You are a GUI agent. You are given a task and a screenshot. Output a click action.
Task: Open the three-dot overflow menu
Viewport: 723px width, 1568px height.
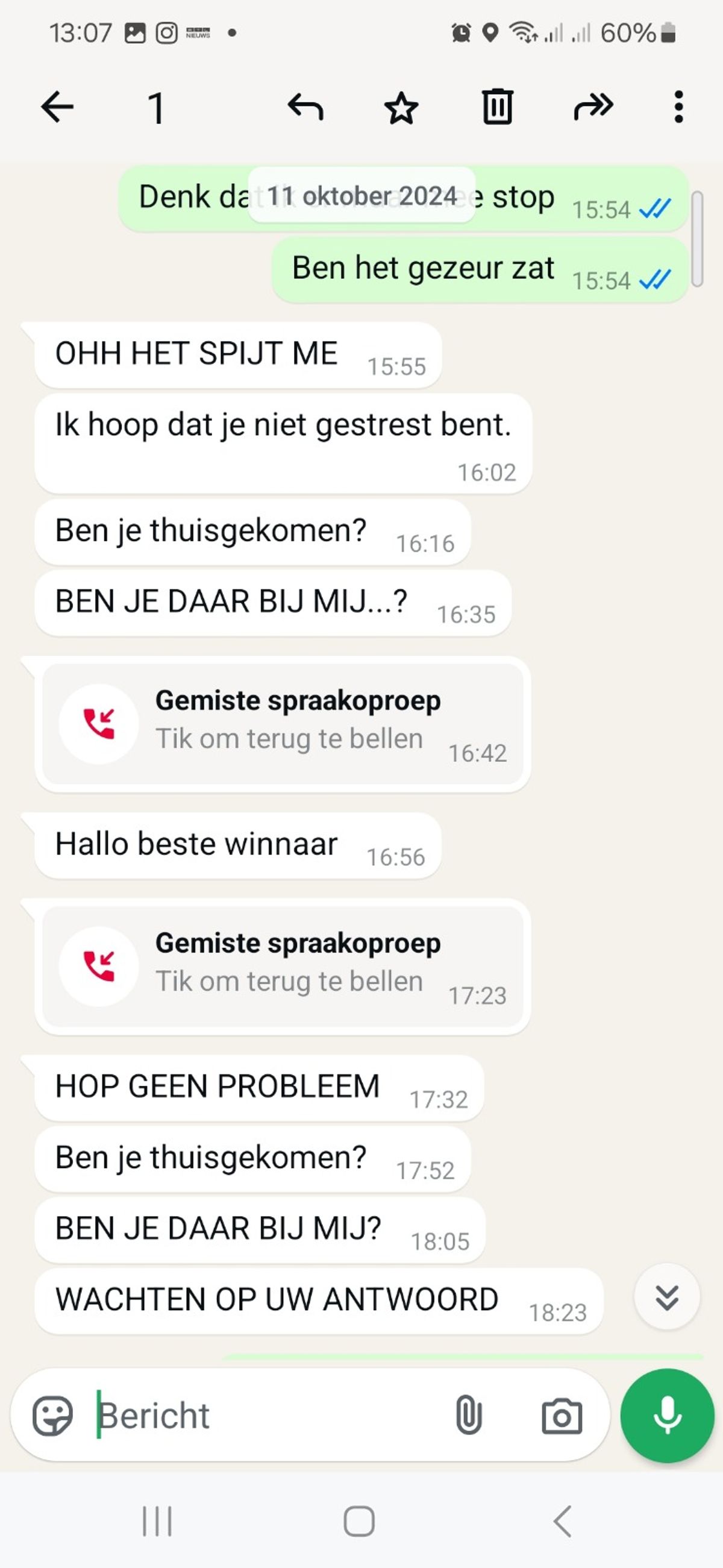678,107
